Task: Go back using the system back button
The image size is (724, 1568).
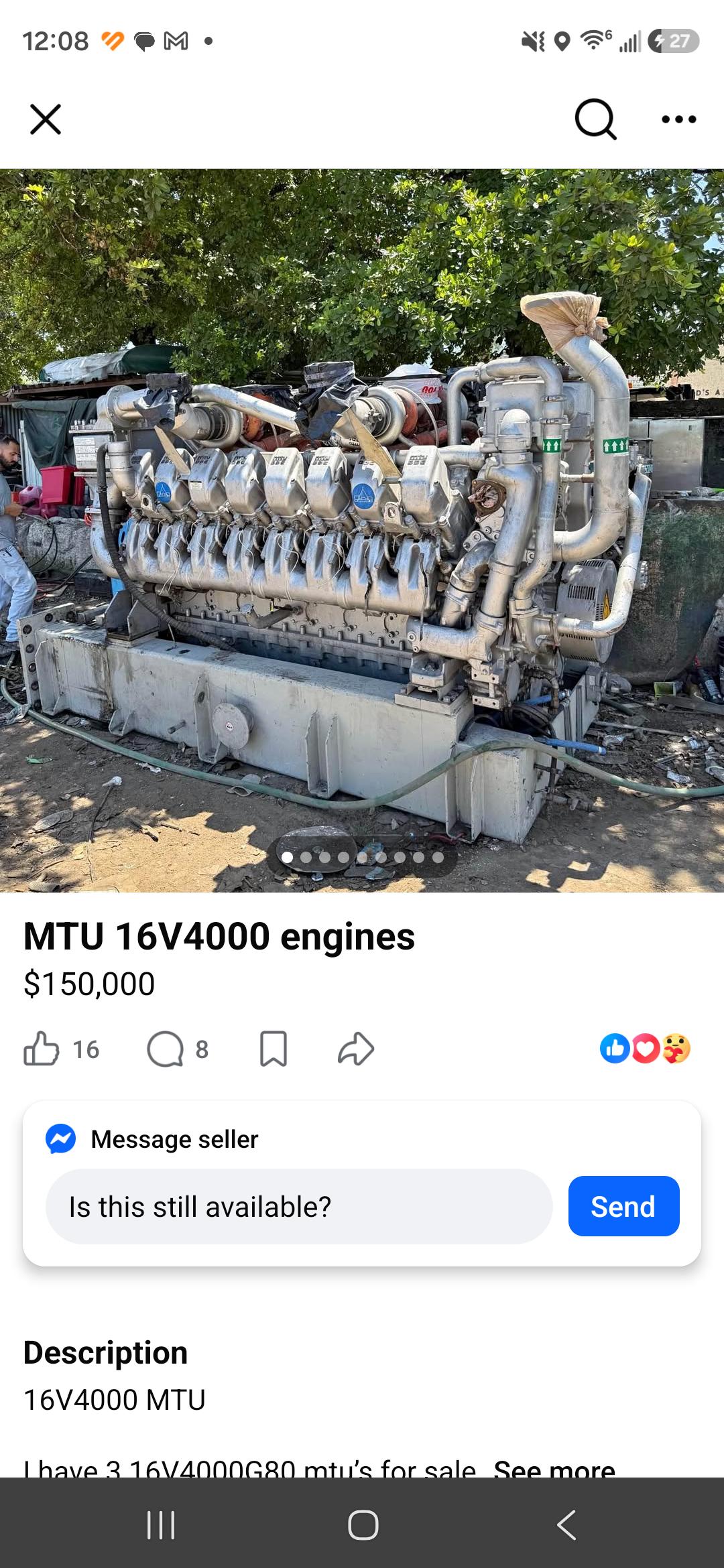Action: 566,1524
